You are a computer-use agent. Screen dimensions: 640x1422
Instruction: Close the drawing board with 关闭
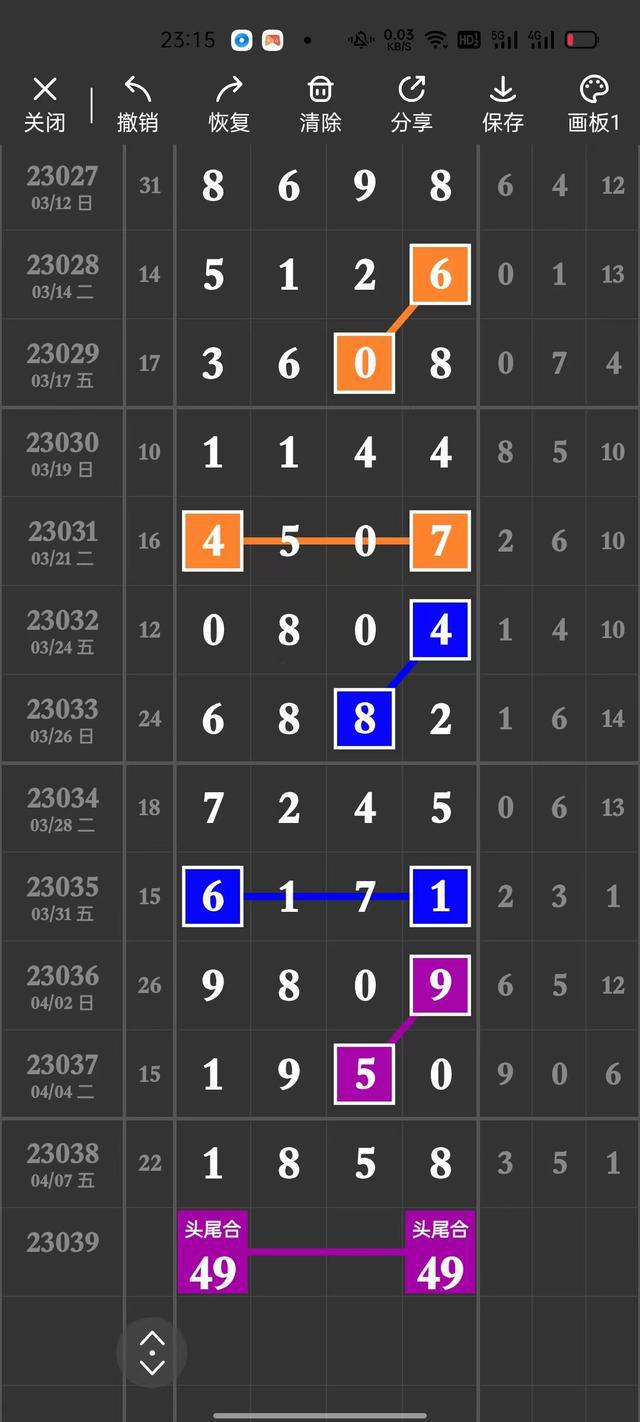point(44,105)
